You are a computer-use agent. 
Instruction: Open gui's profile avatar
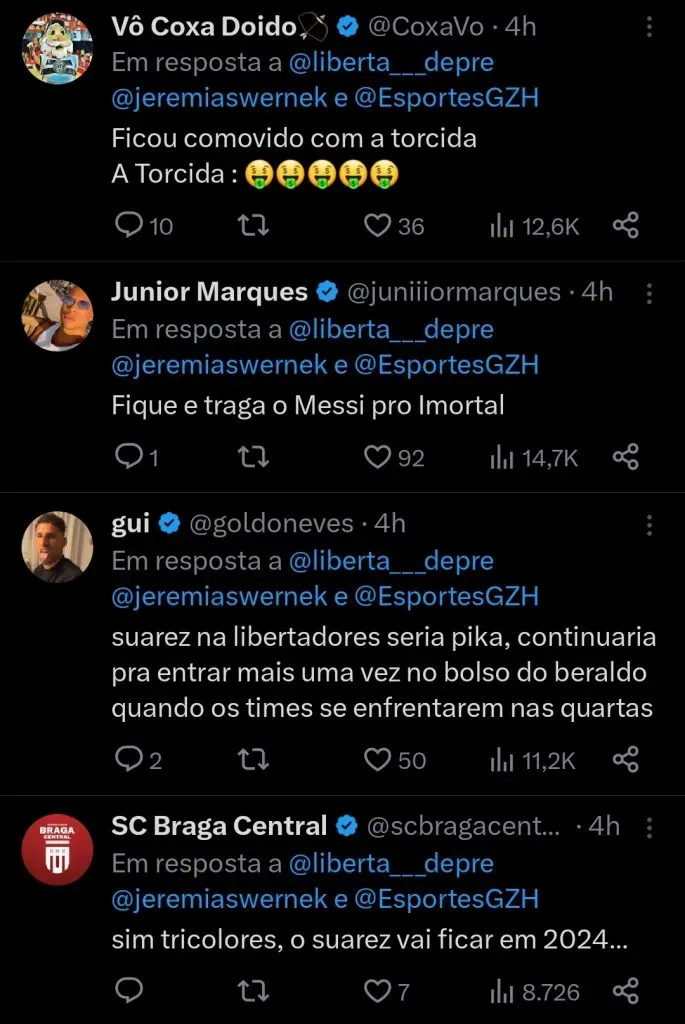click(x=57, y=546)
